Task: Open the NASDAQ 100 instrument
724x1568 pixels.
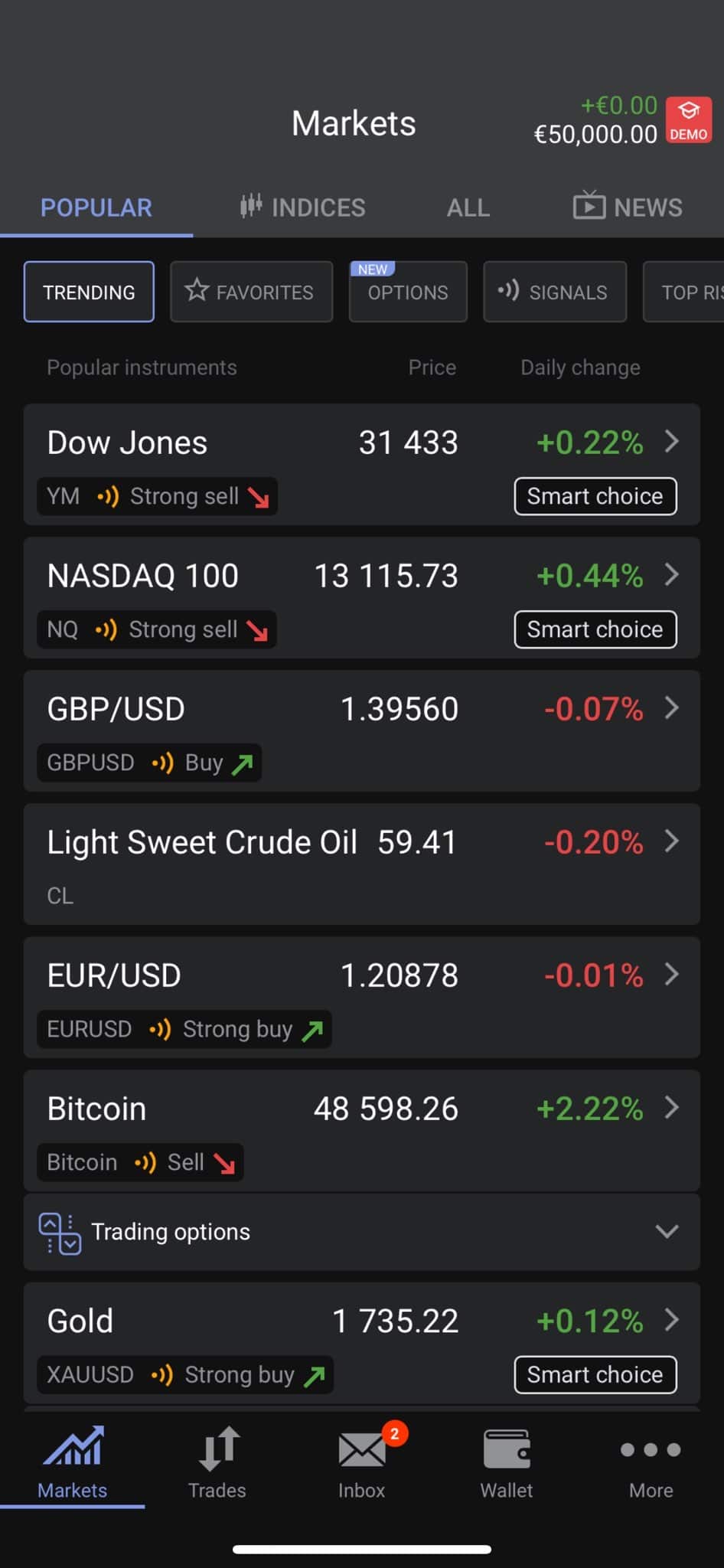Action: point(362,597)
